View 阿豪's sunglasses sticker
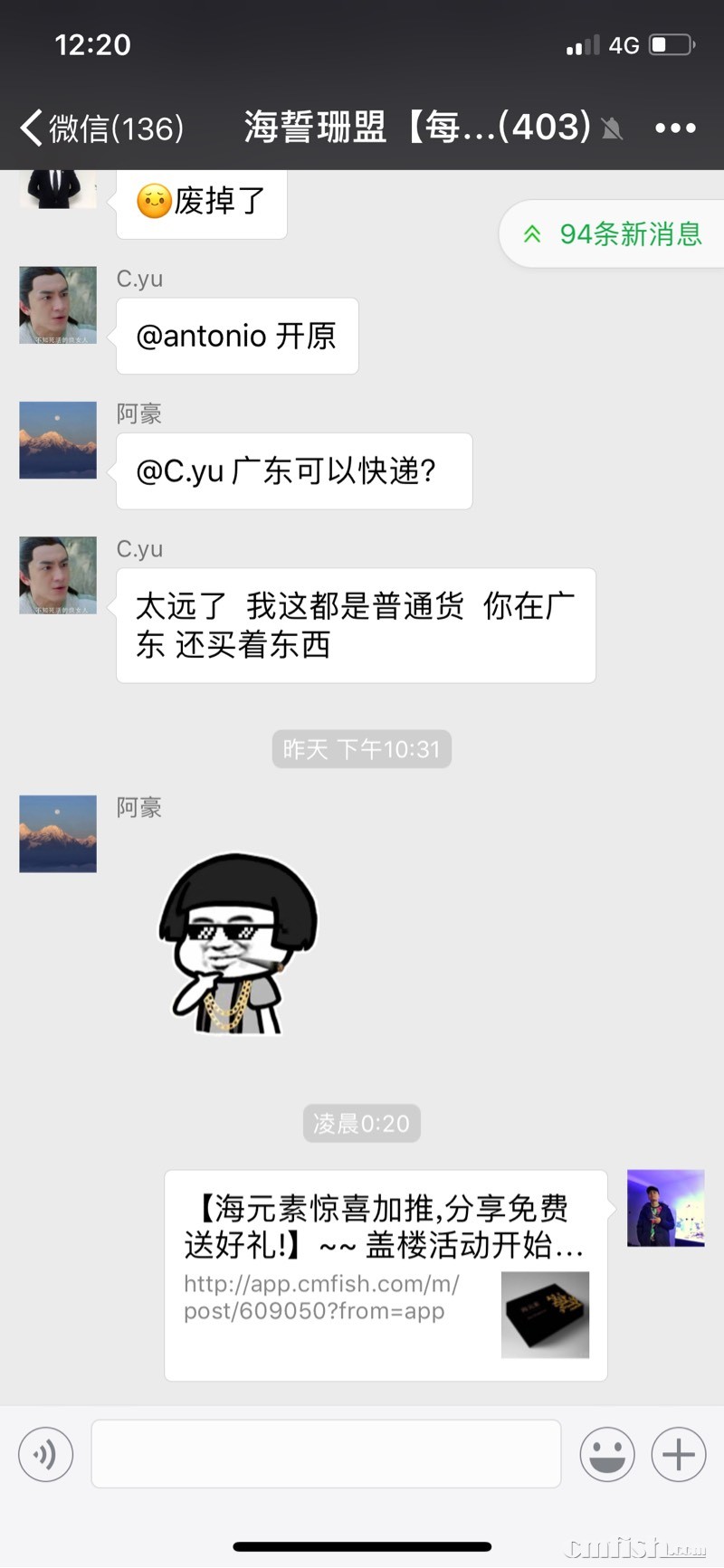This screenshot has height=1568, width=724. click(x=238, y=944)
